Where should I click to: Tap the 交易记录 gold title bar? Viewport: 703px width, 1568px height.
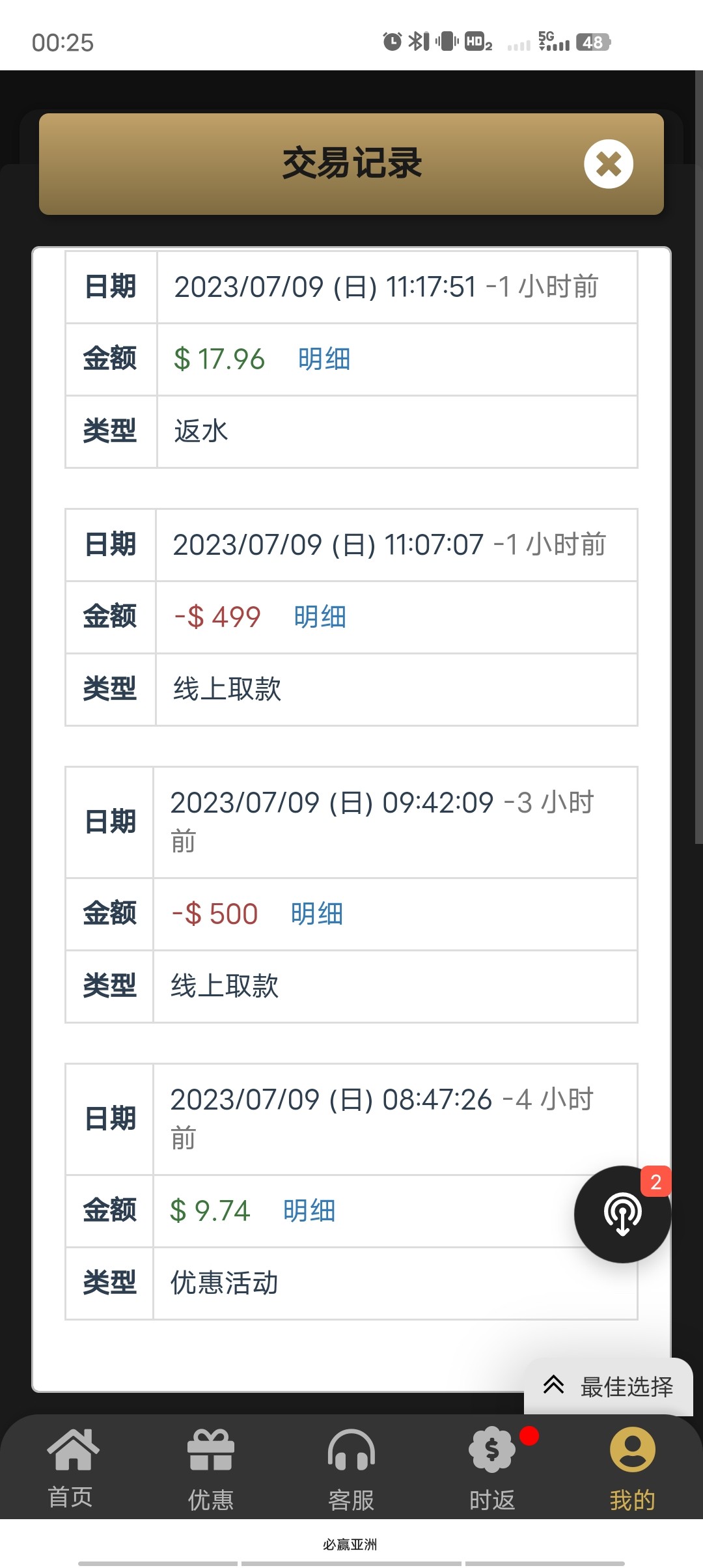pos(351,165)
